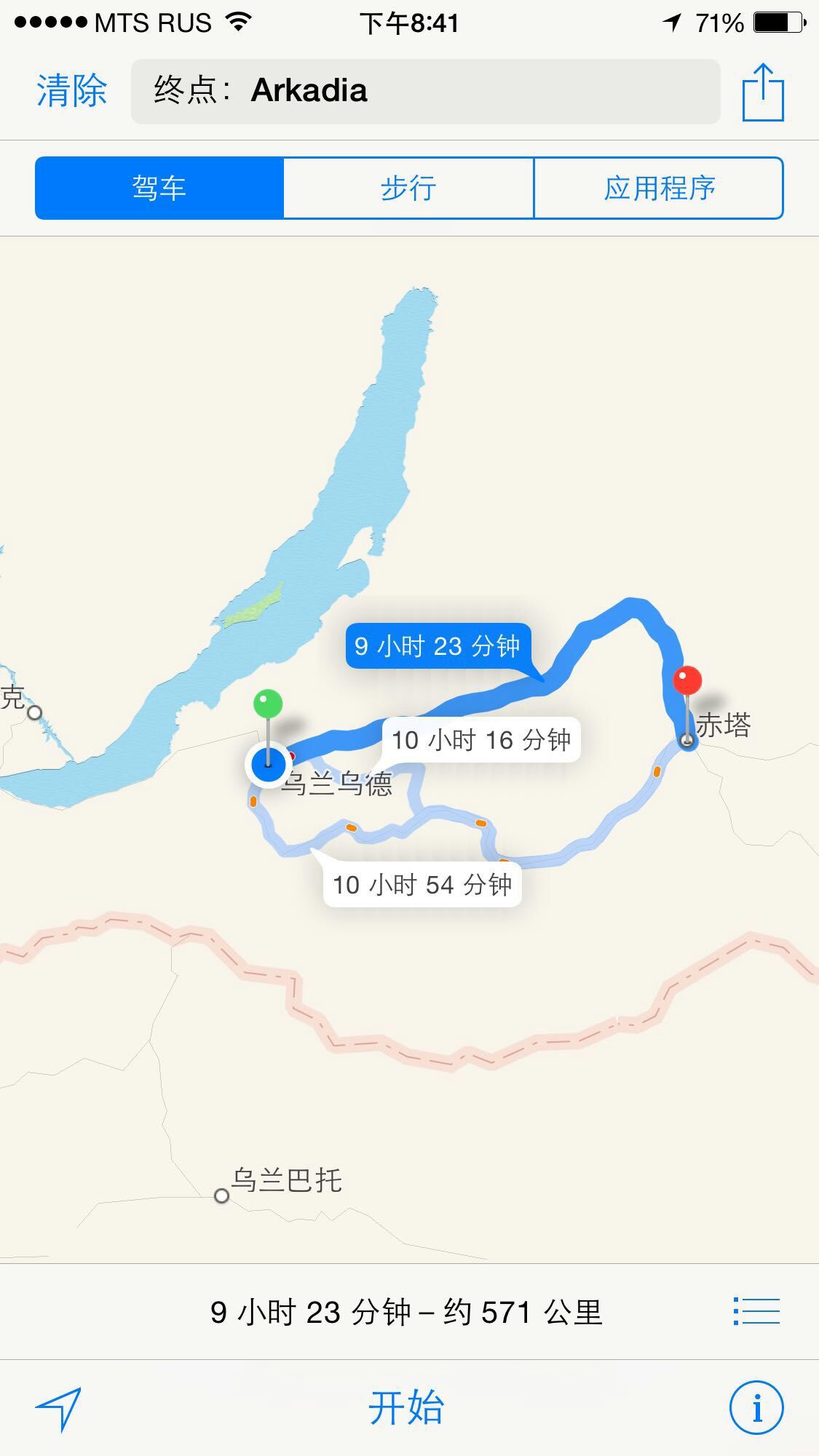Share this route
This screenshot has height=1456, width=819.
pos(762,92)
